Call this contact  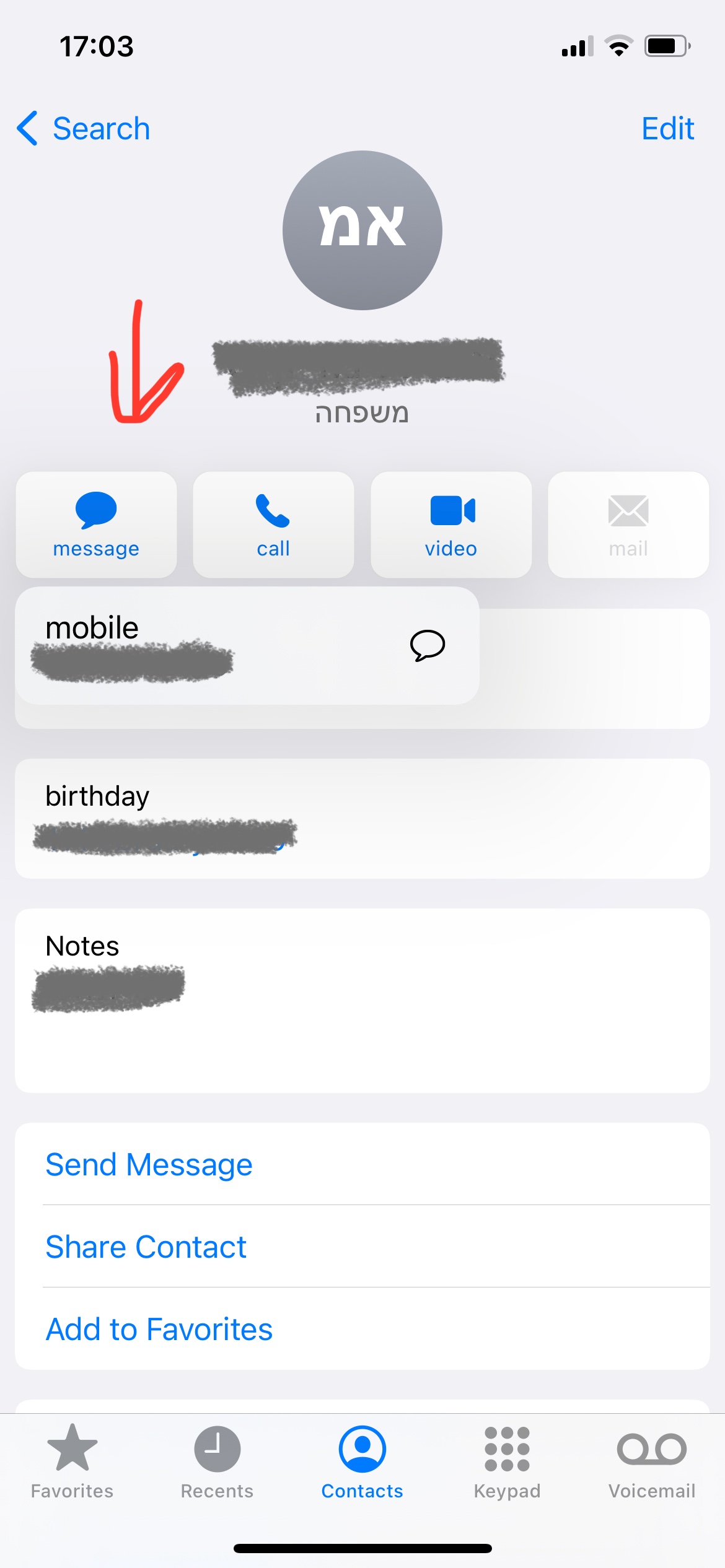point(273,525)
